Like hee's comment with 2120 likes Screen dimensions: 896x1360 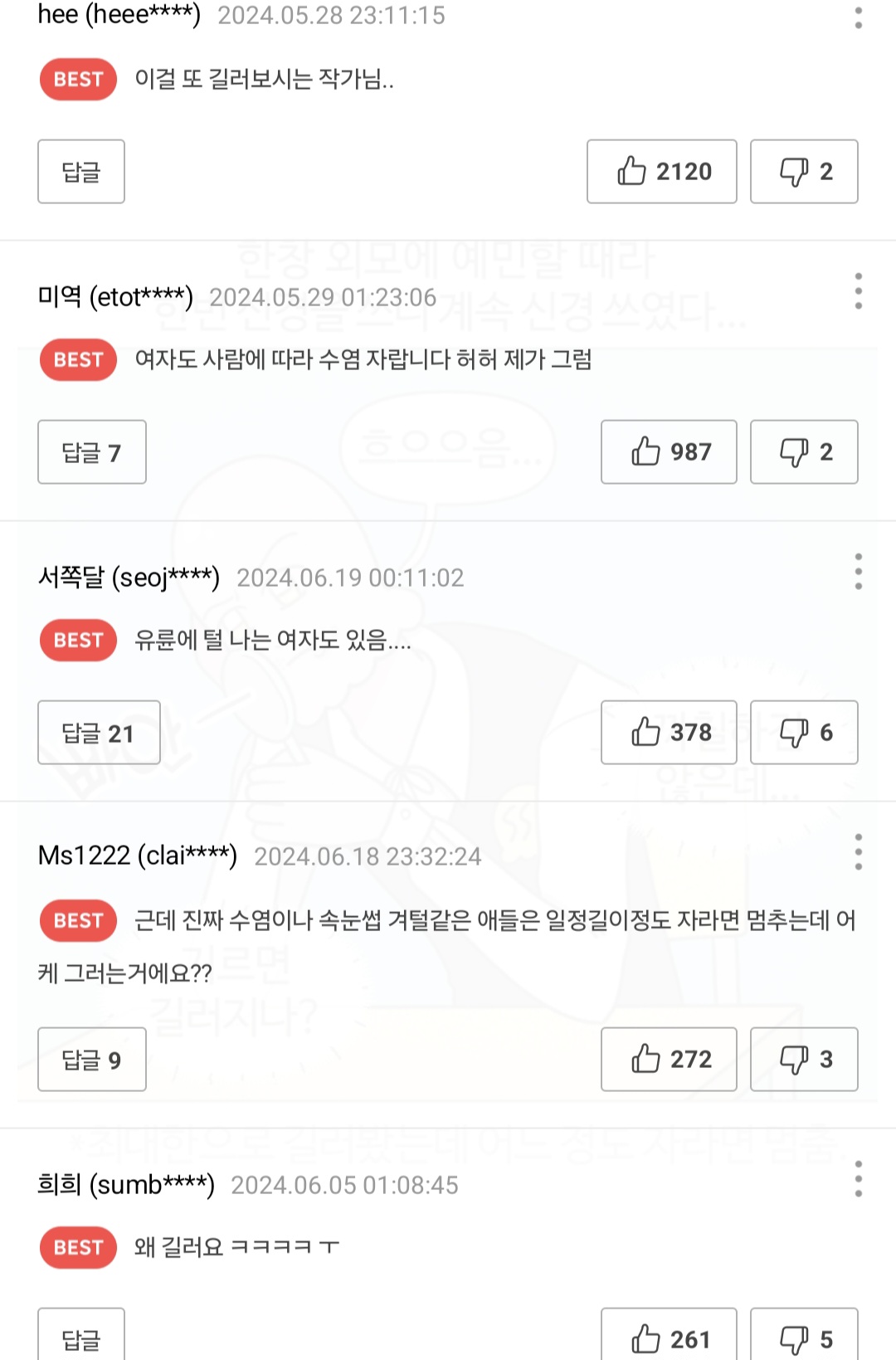tap(661, 172)
